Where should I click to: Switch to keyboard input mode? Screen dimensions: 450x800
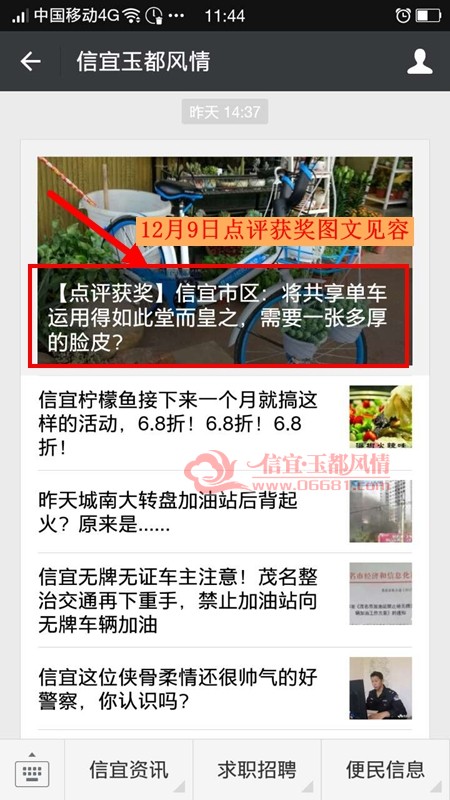(32, 769)
